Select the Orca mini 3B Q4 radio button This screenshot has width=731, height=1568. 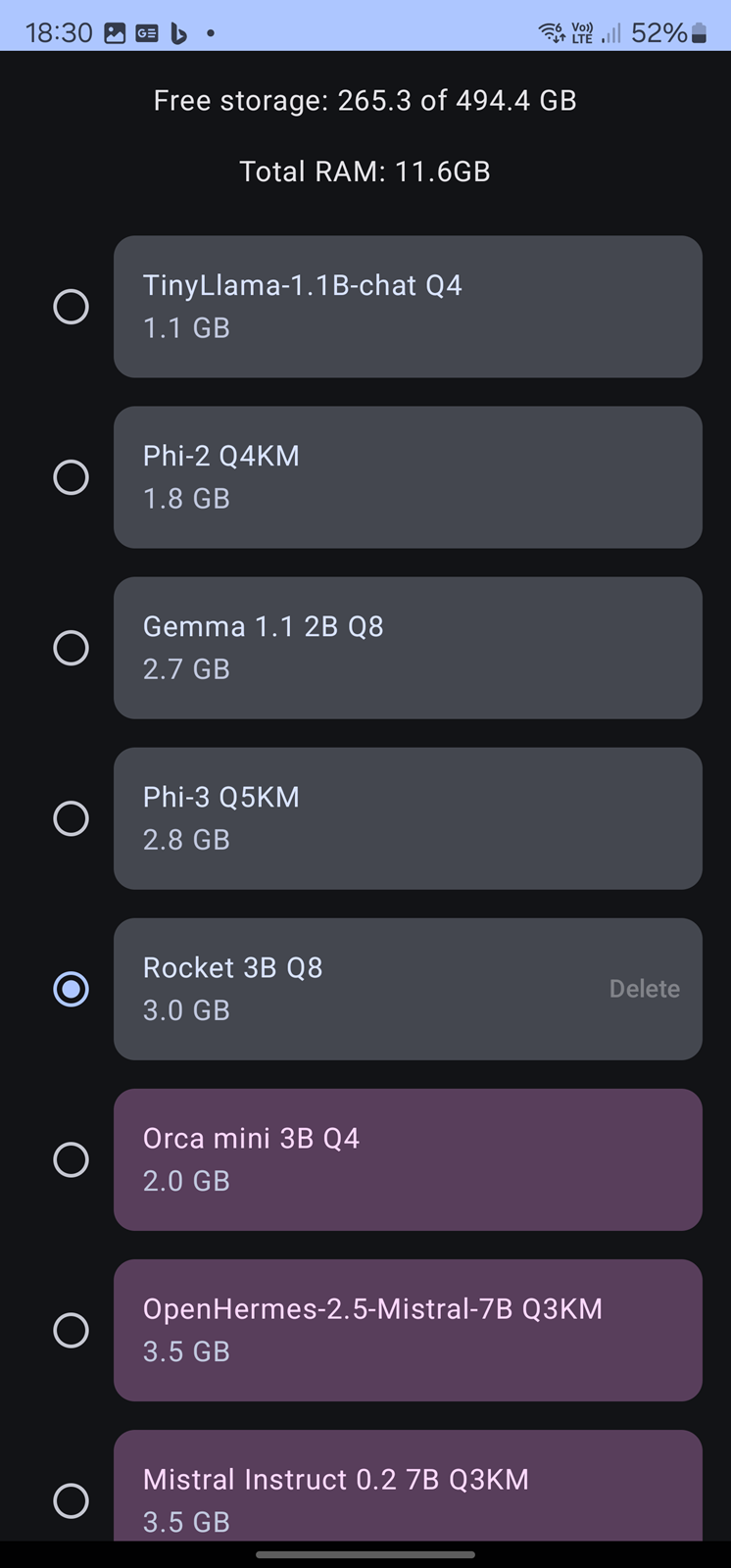71,1159
